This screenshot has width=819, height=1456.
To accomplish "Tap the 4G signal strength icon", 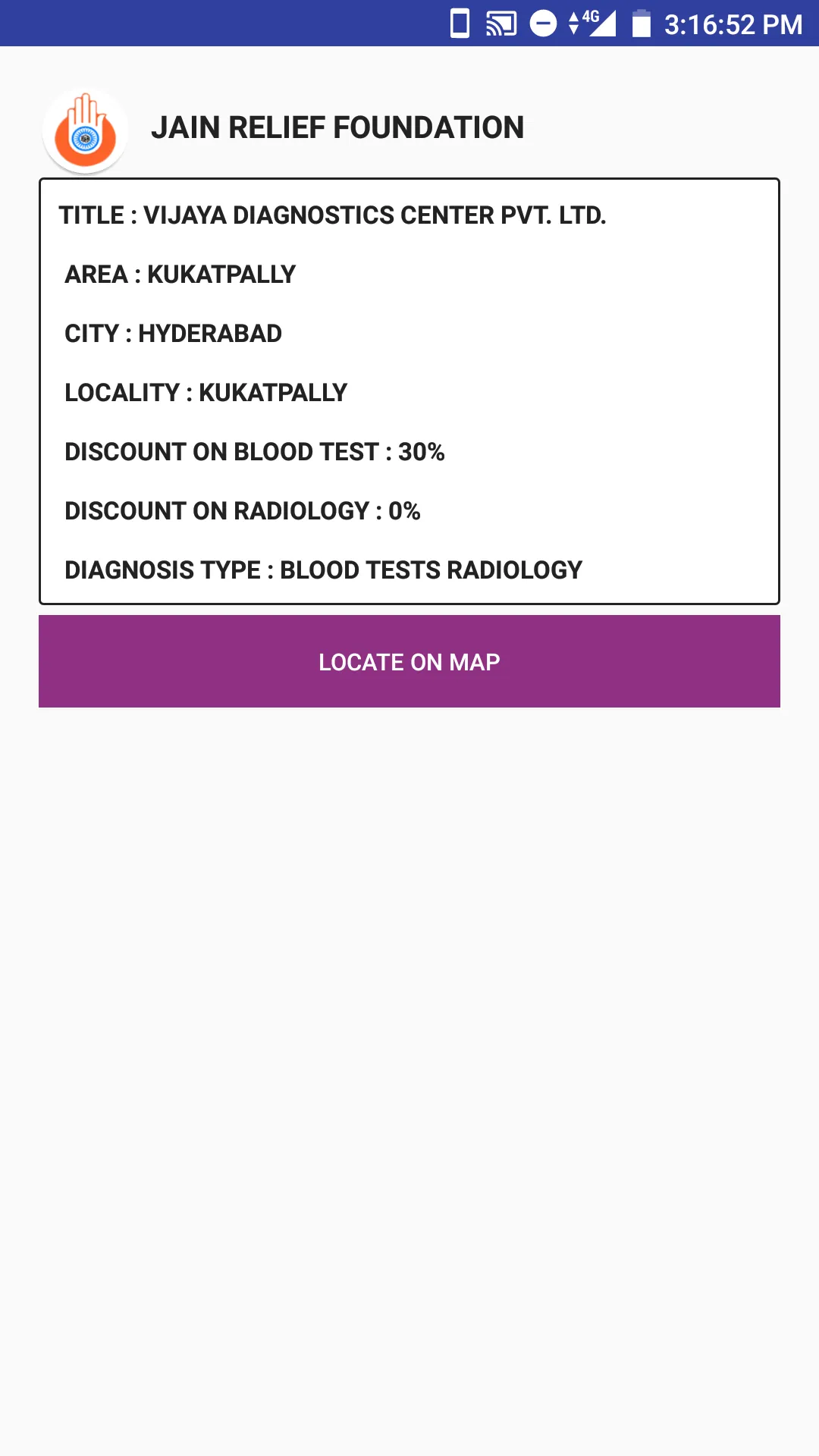I will tap(599, 24).
